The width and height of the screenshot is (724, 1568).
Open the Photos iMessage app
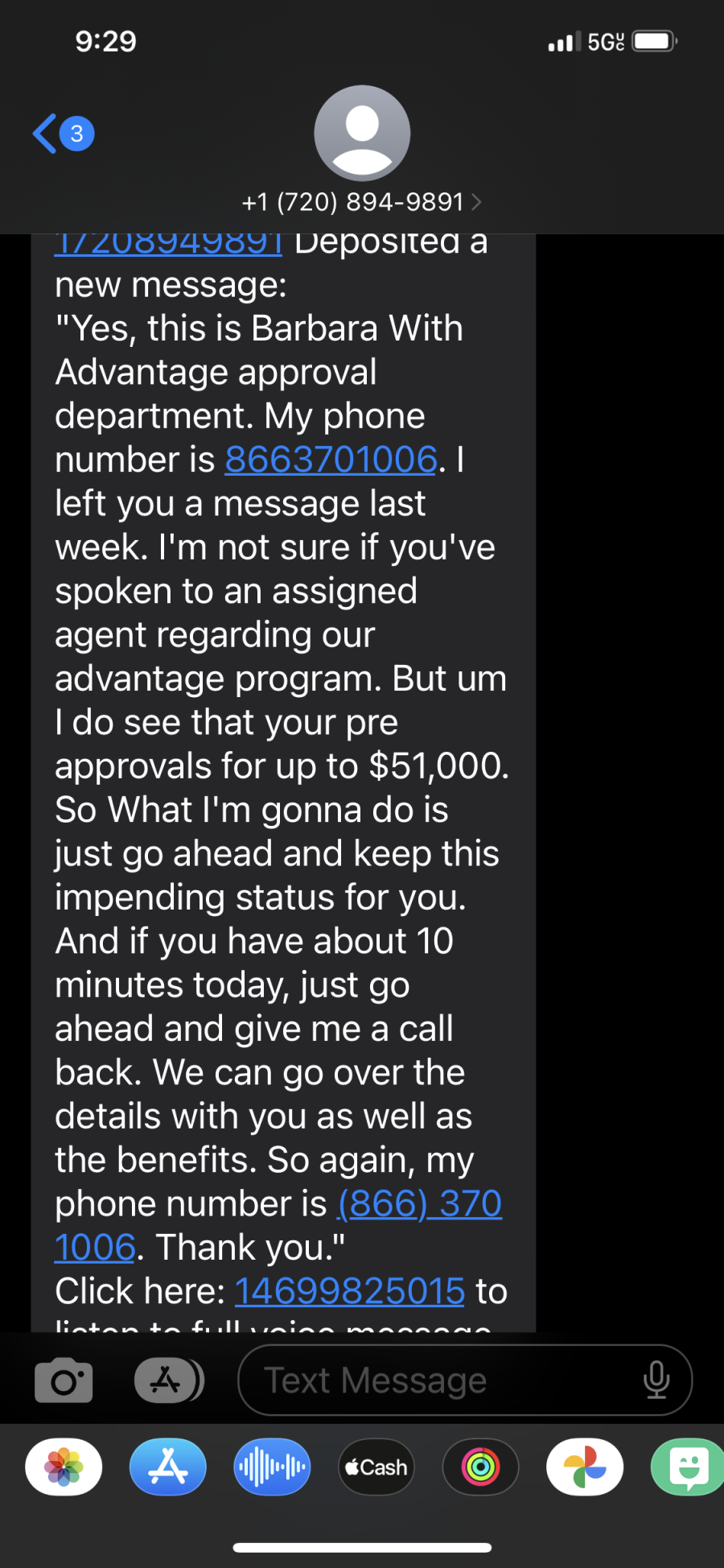(64, 1467)
